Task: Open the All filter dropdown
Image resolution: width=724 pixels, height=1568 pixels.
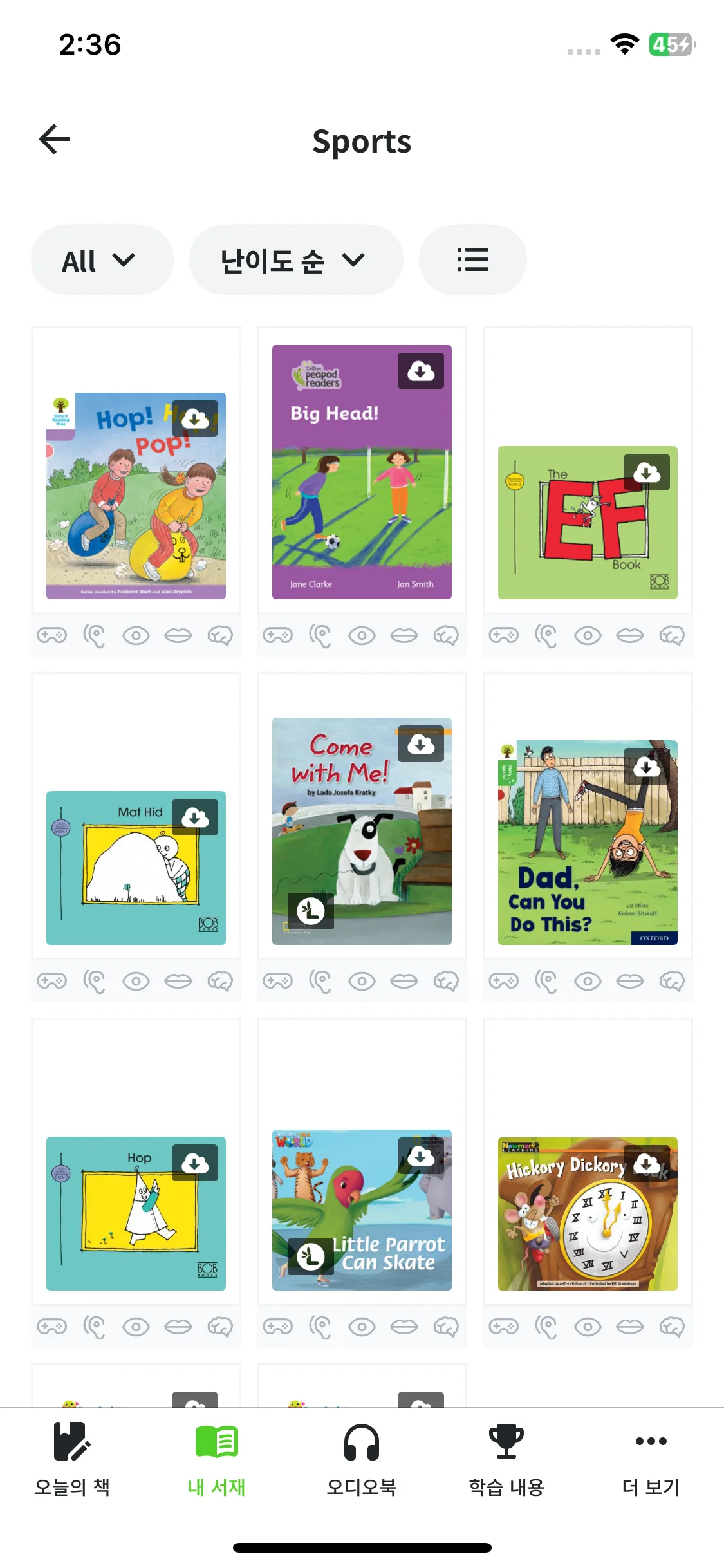Action: coord(102,260)
